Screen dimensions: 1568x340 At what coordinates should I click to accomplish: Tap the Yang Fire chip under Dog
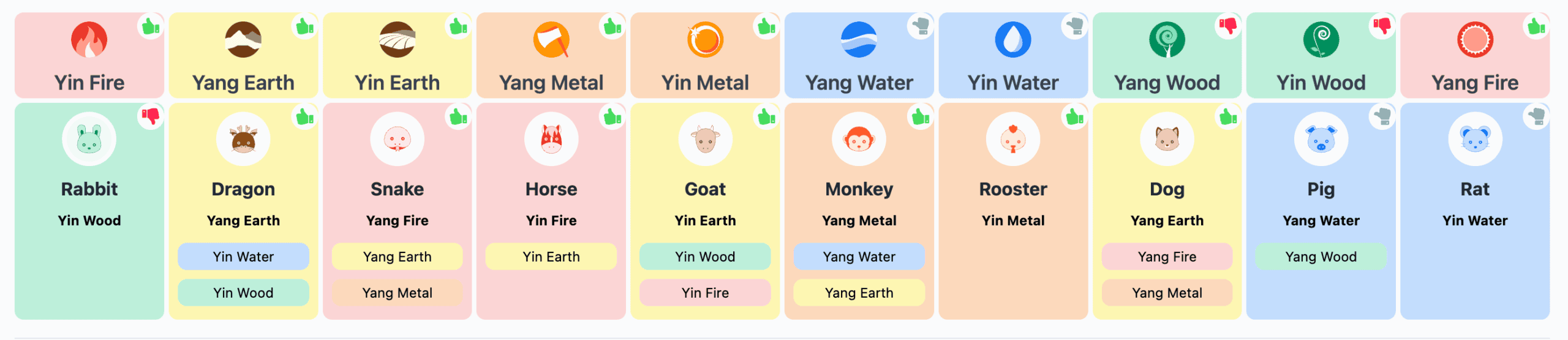pyautogui.click(x=1167, y=257)
